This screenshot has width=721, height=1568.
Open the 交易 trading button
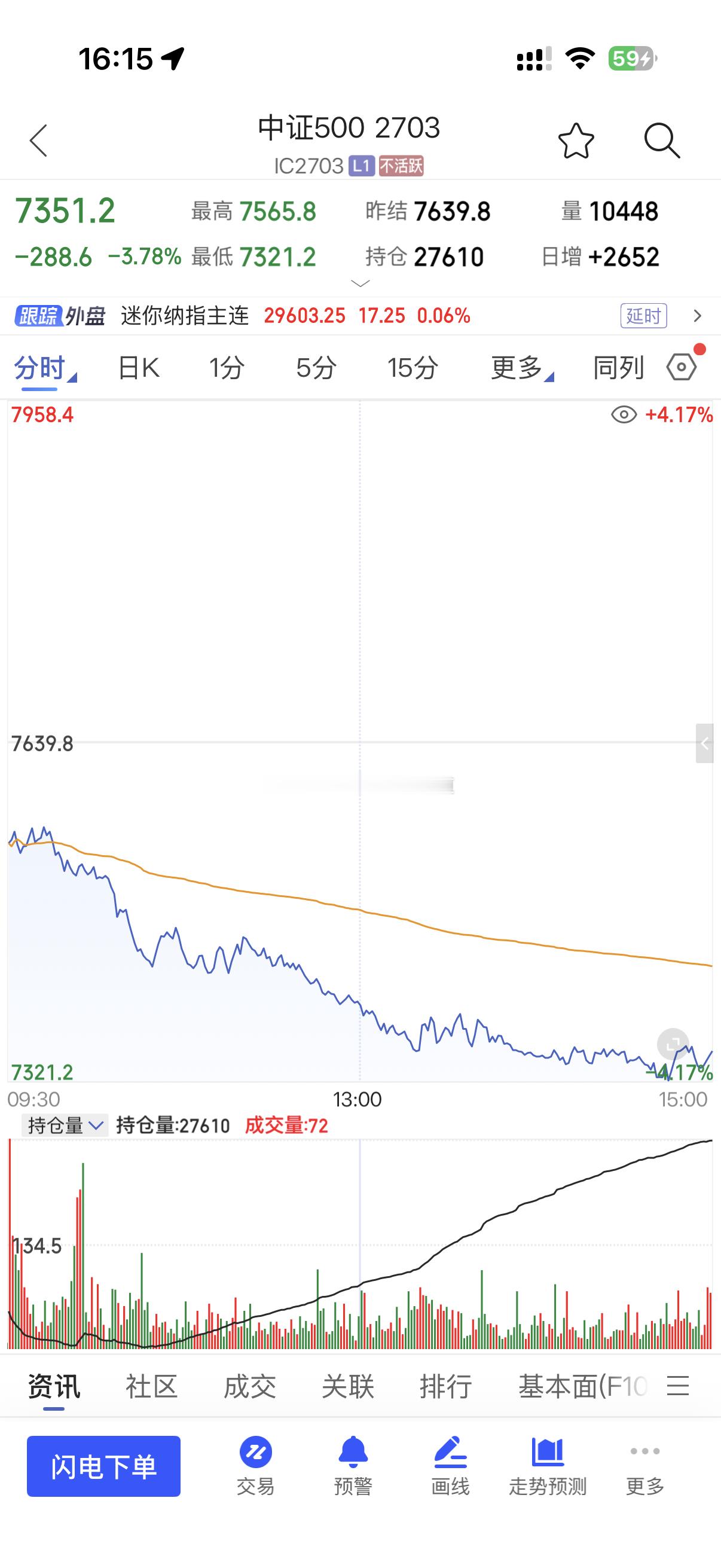(255, 1466)
